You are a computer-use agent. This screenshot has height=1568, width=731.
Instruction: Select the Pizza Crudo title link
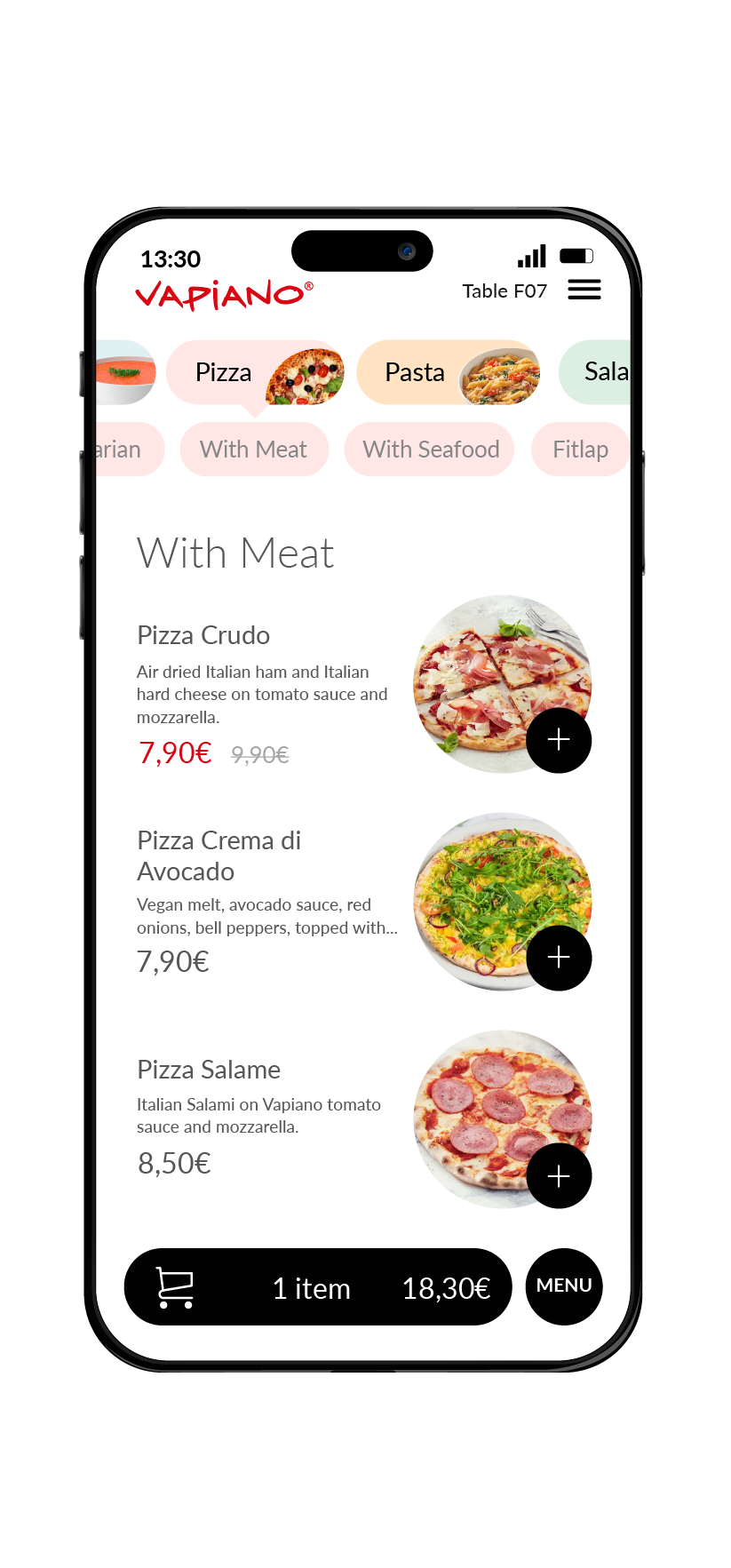coord(203,635)
